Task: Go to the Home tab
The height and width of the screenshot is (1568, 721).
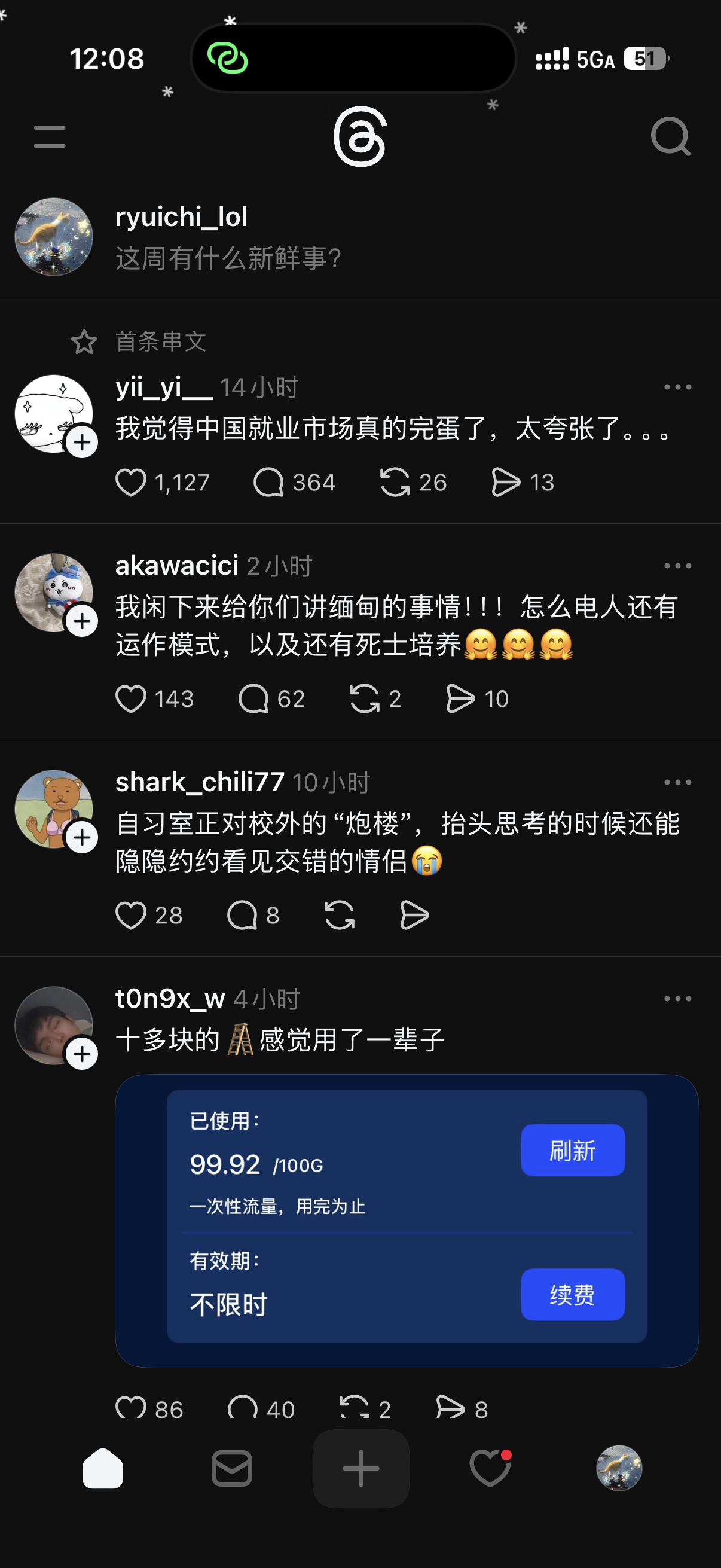Action: pyautogui.click(x=103, y=1468)
